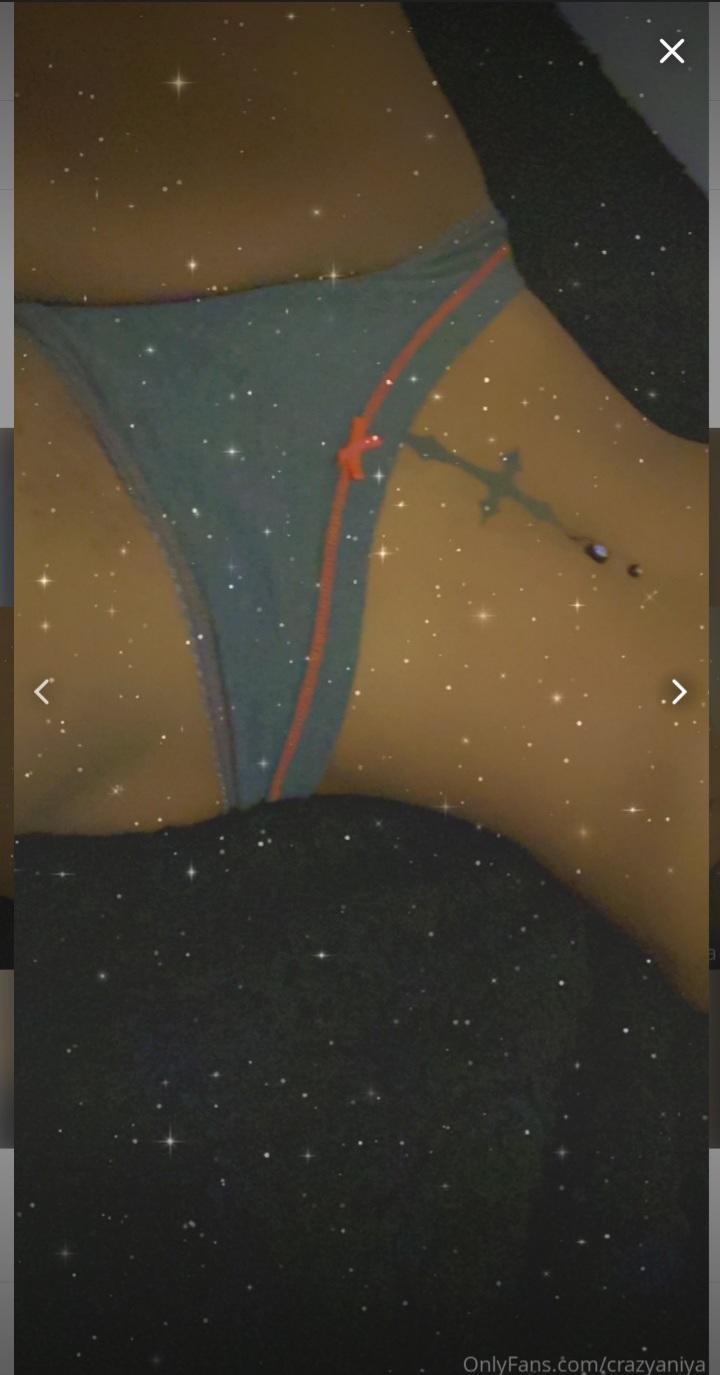This screenshot has height=1375, width=720.
Task: Go to the previous photo
Action: click(x=42, y=691)
